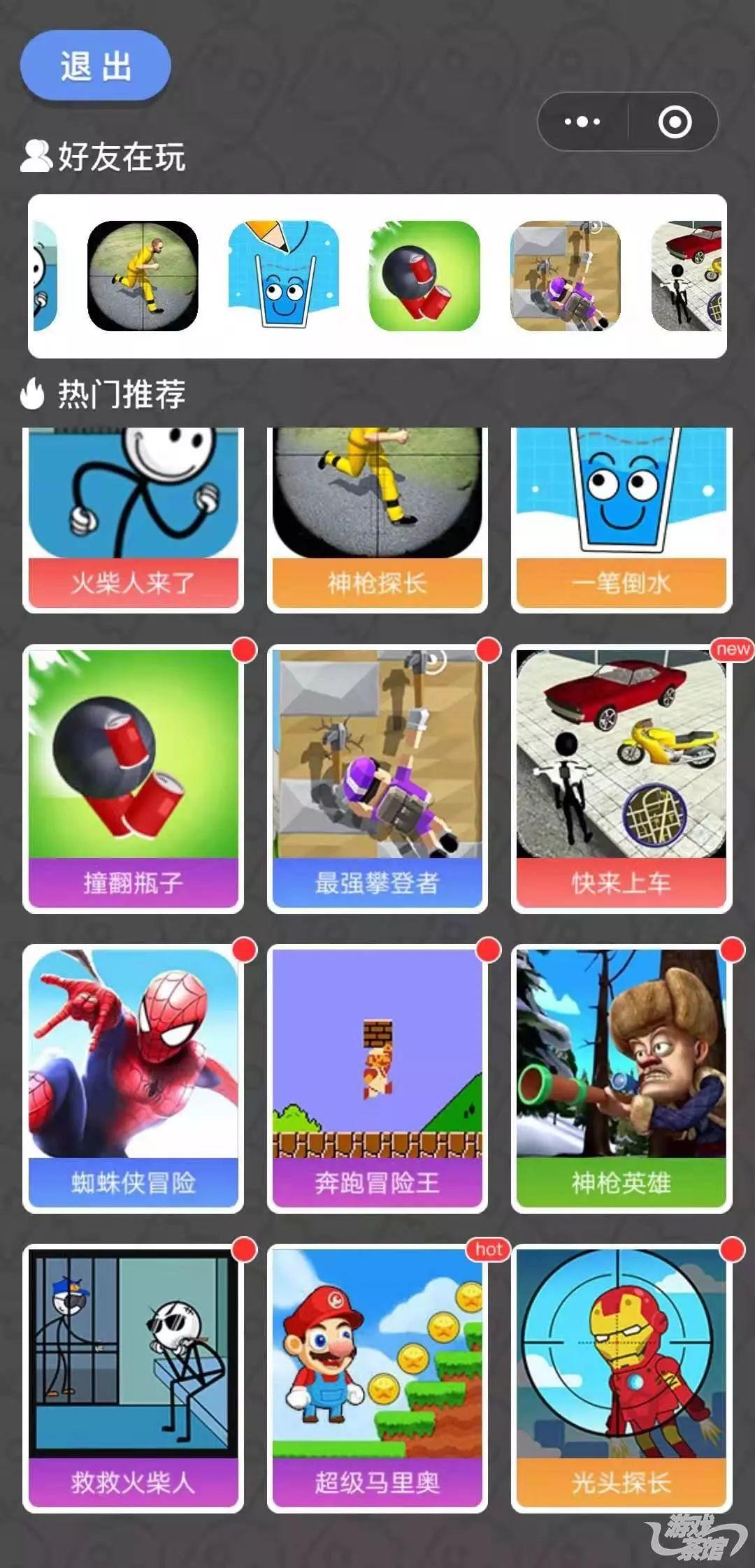Tap the 退出 exit button
755x1568 pixels.
coord(96,66)
